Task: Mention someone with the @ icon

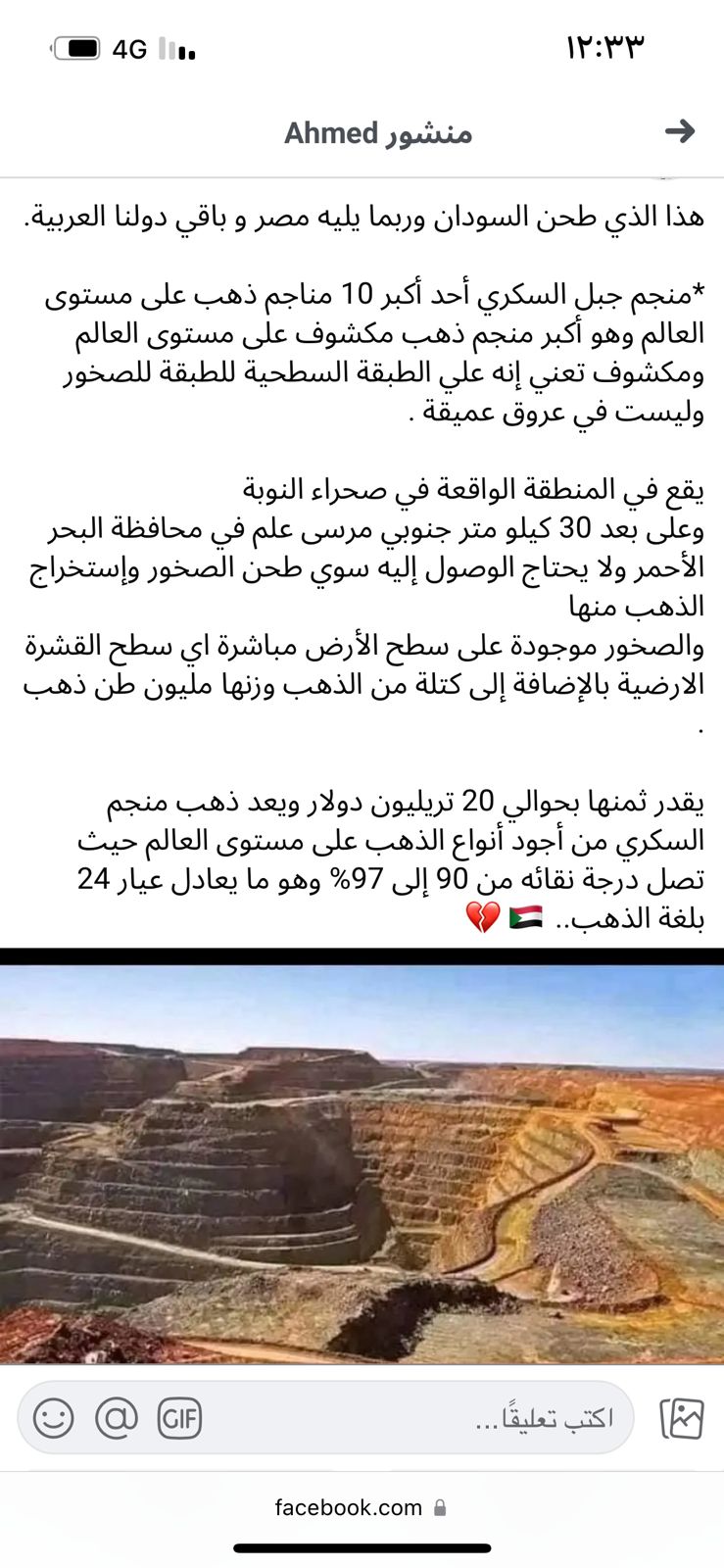Action: tap(117, 1418)
